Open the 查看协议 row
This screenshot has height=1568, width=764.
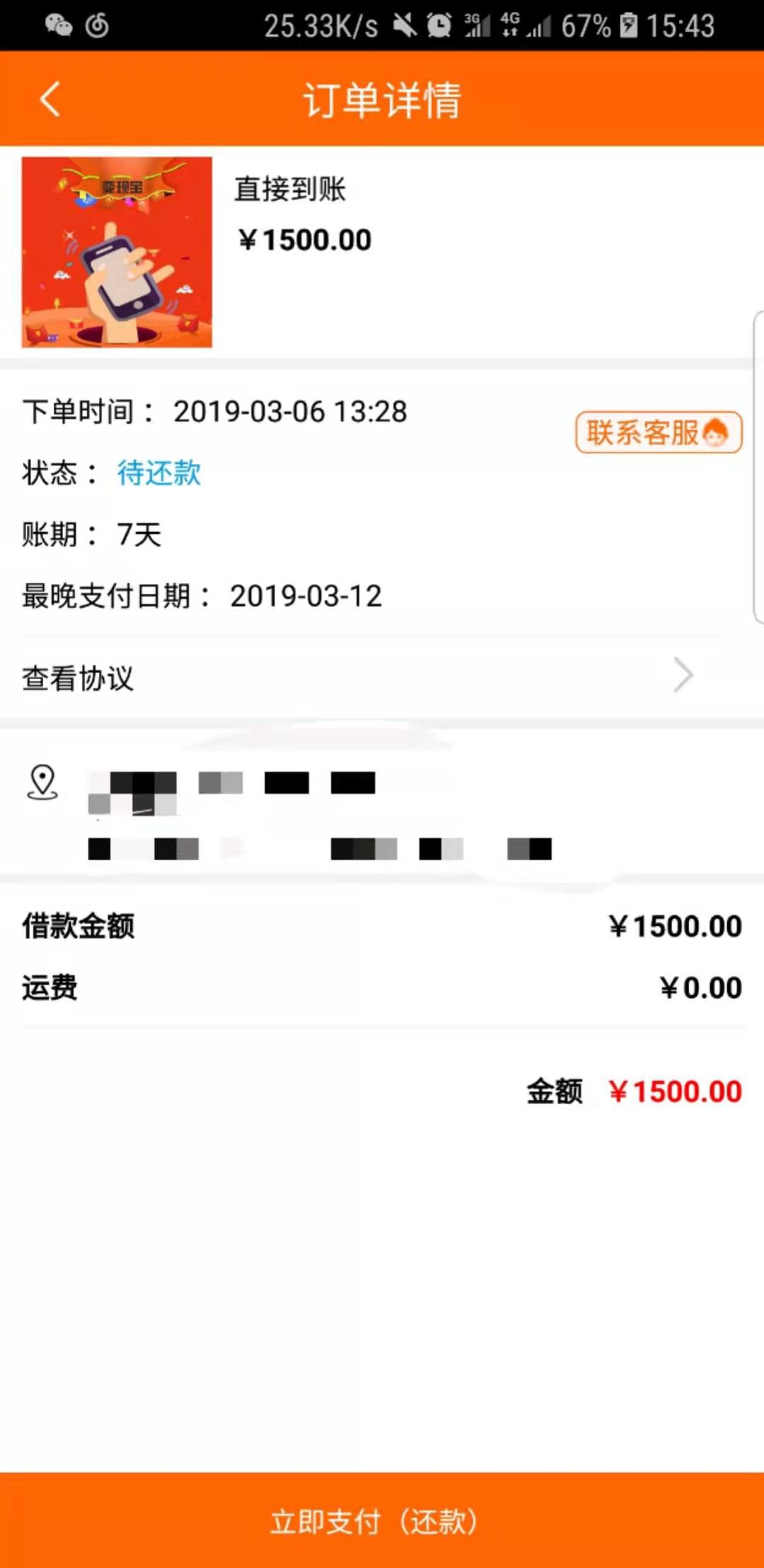(x=382, y=678)
